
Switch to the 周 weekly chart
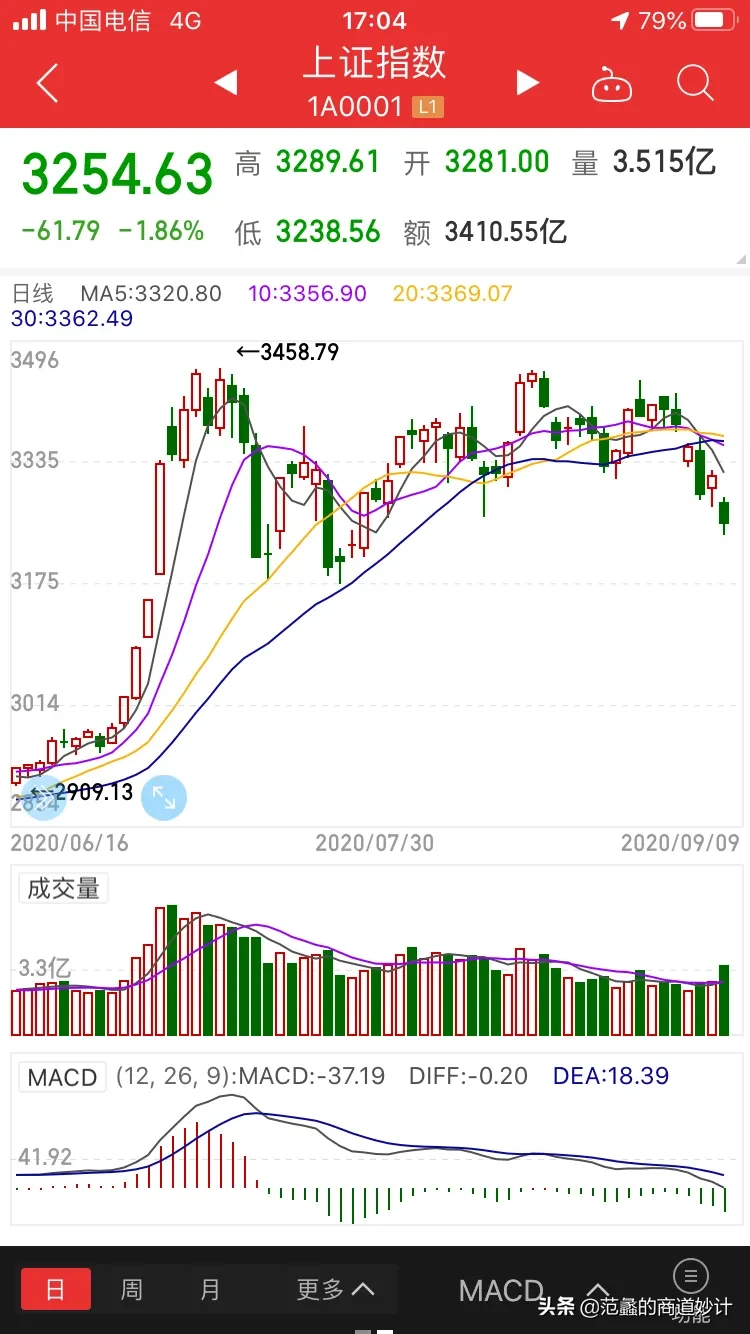point(132,1289)
